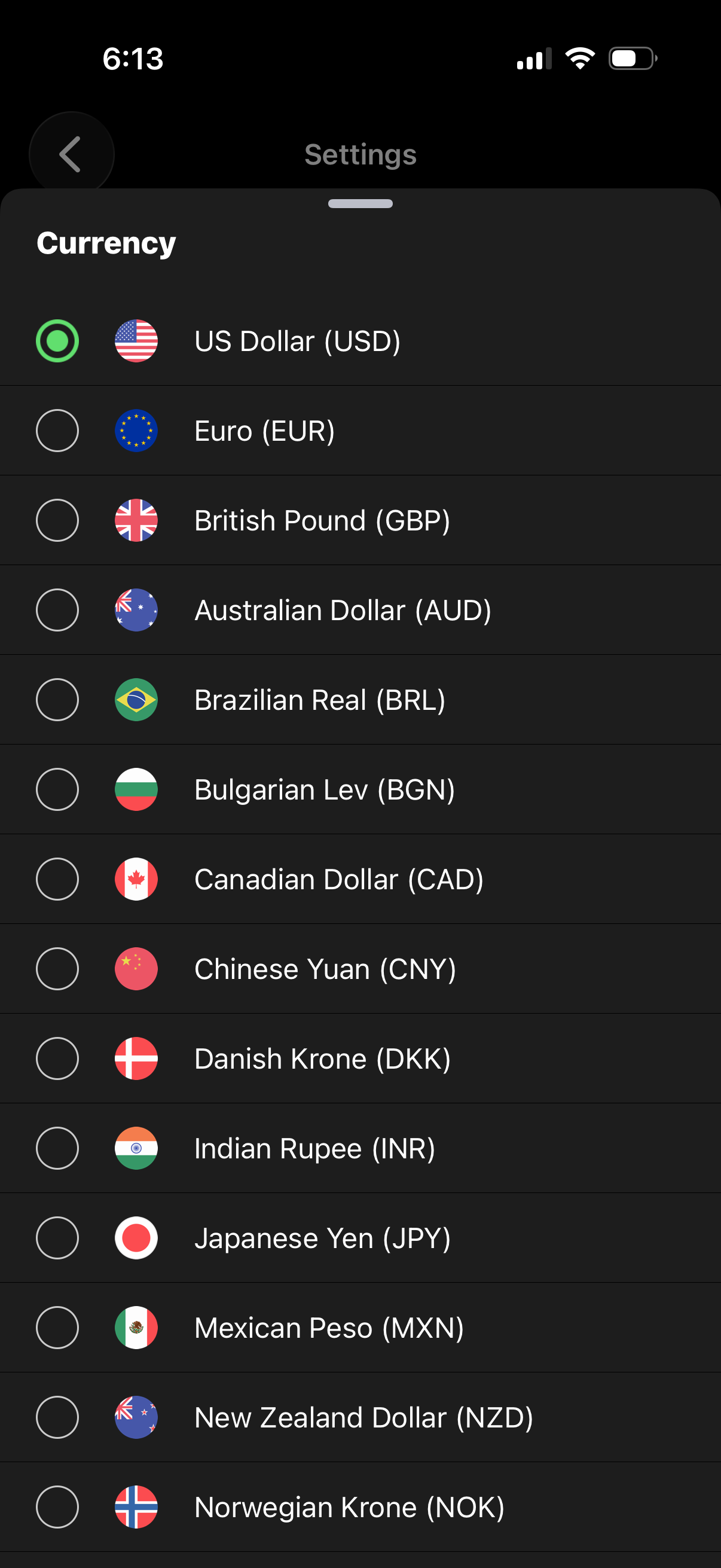Select the Euro (EUR) radio button

click(57, 430)
